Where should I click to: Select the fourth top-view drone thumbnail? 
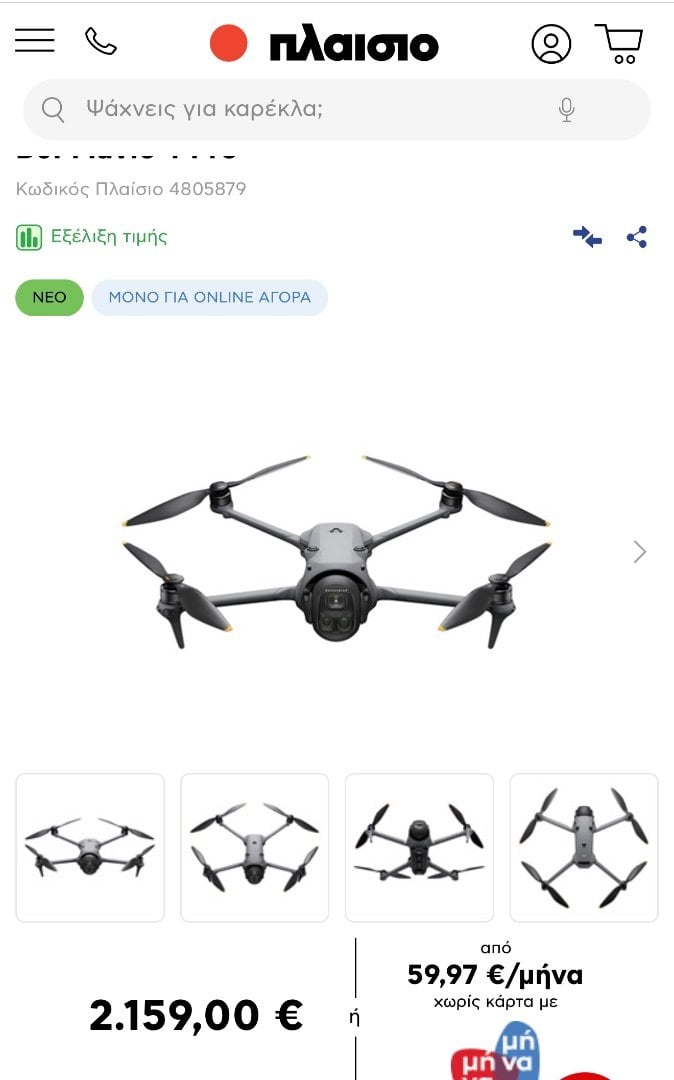tap(584, 847)
